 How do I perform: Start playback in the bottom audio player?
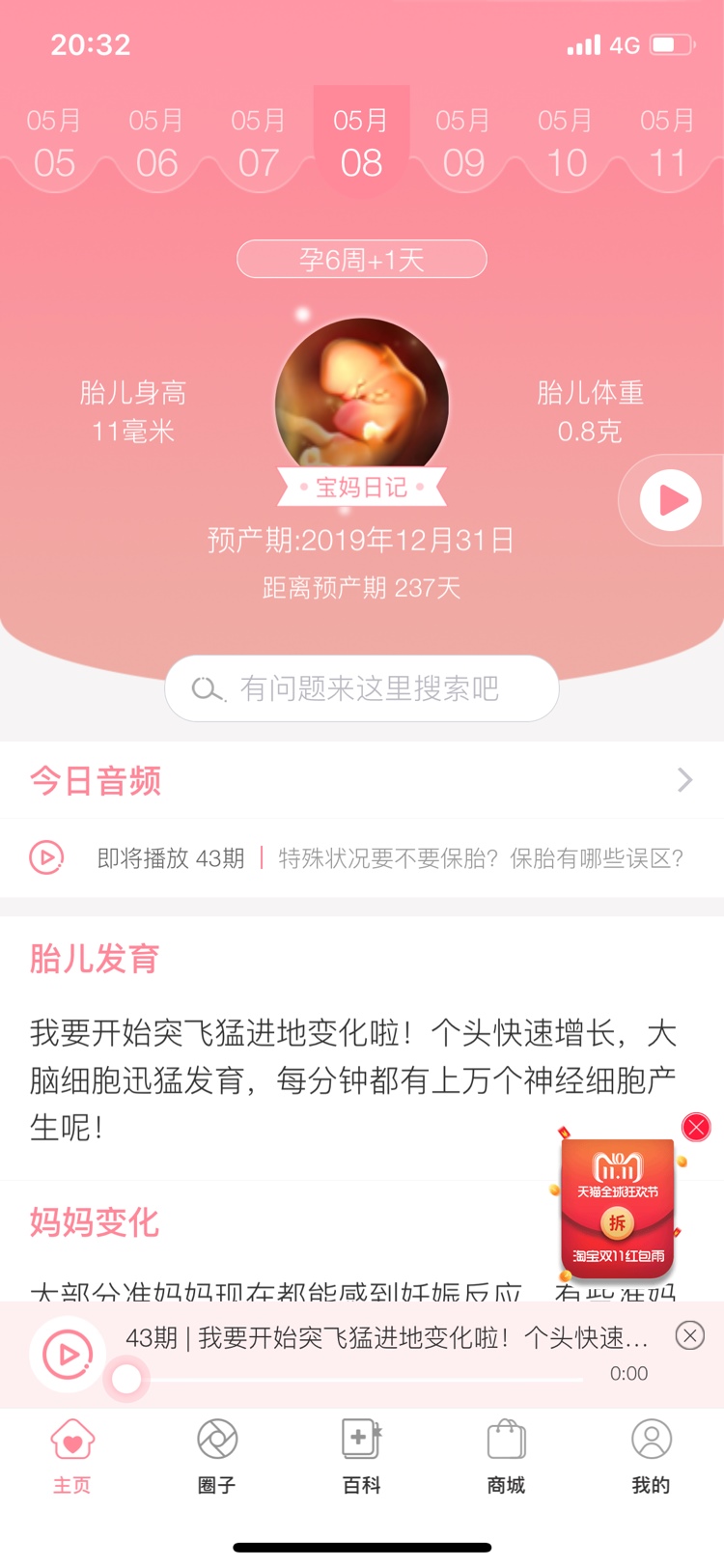tap(68, 1355)
